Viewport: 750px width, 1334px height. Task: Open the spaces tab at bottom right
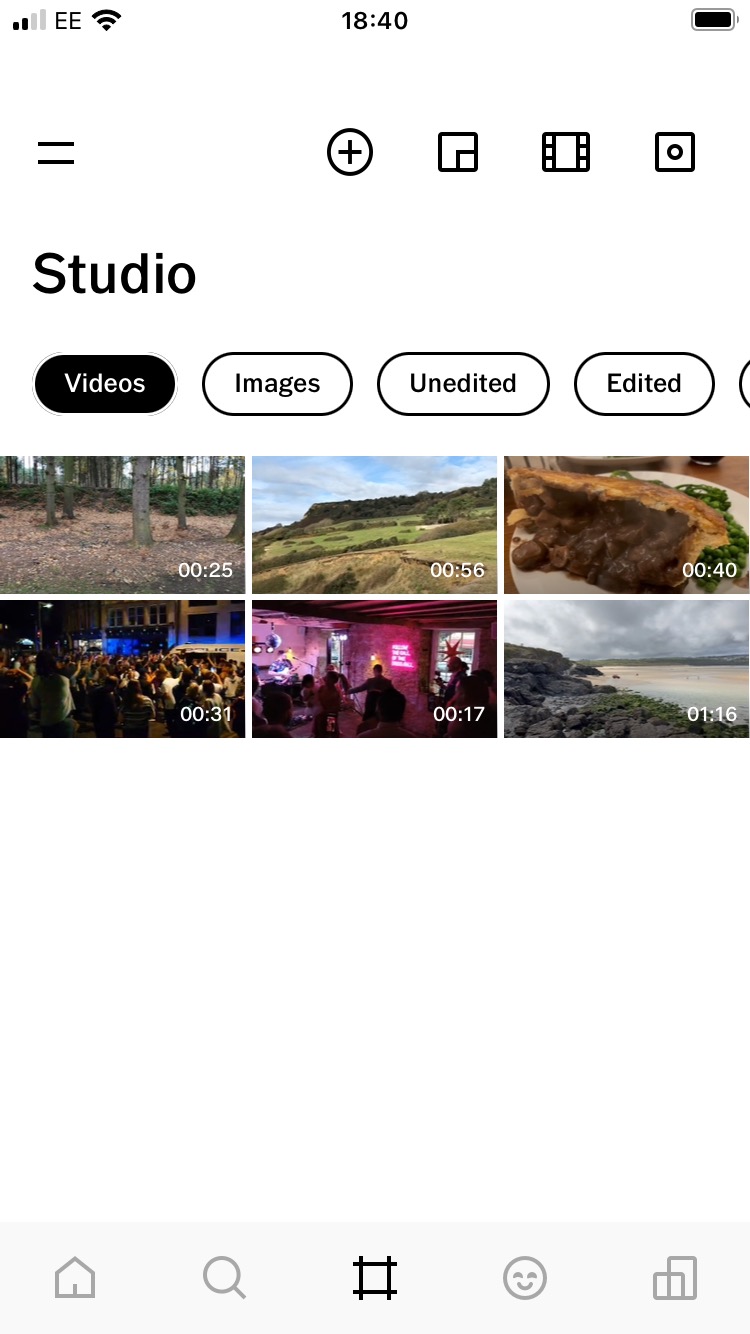click(x=675, y=1278)
